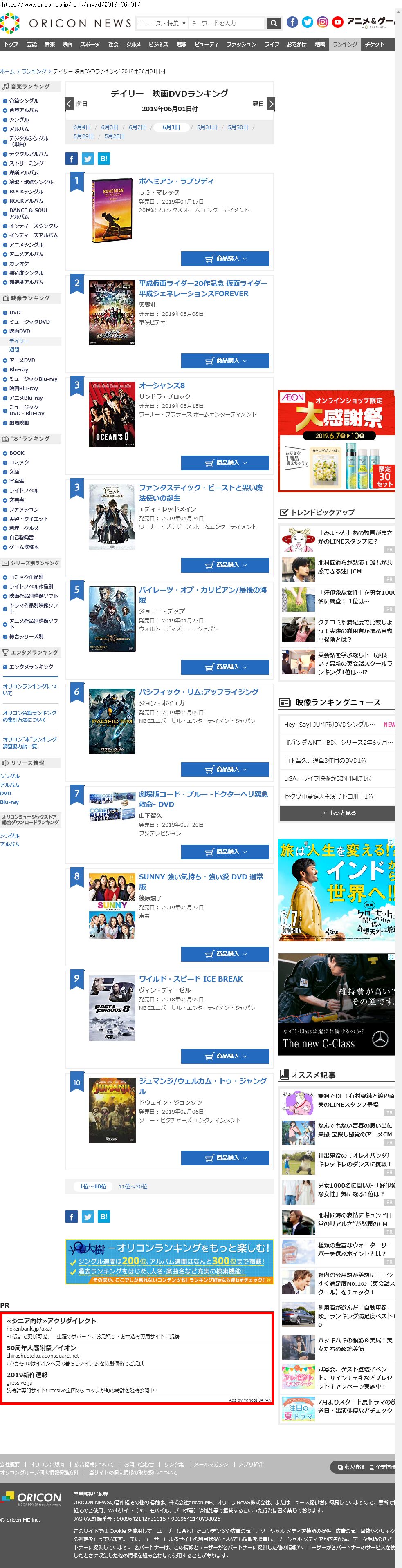
Task: Open アニメDVD ranking in the sidebar
Action: (x=22, y=360)
